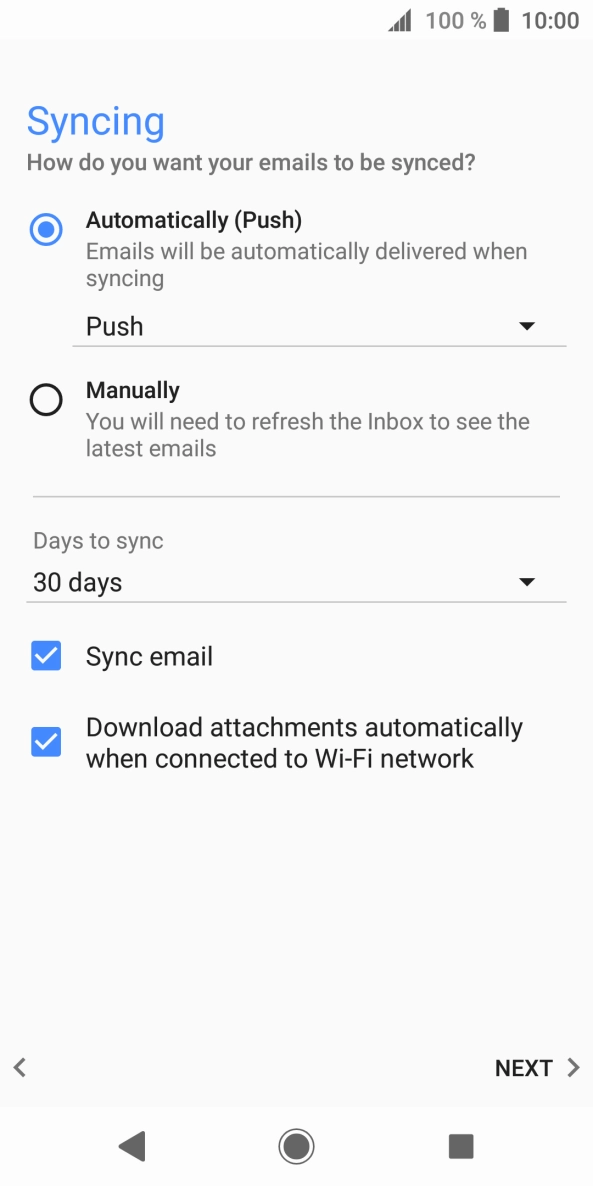Screen dimensions: 593x1186
Task: Disable automatic attachment download on Wi-Fi
Action: (46, 742)
